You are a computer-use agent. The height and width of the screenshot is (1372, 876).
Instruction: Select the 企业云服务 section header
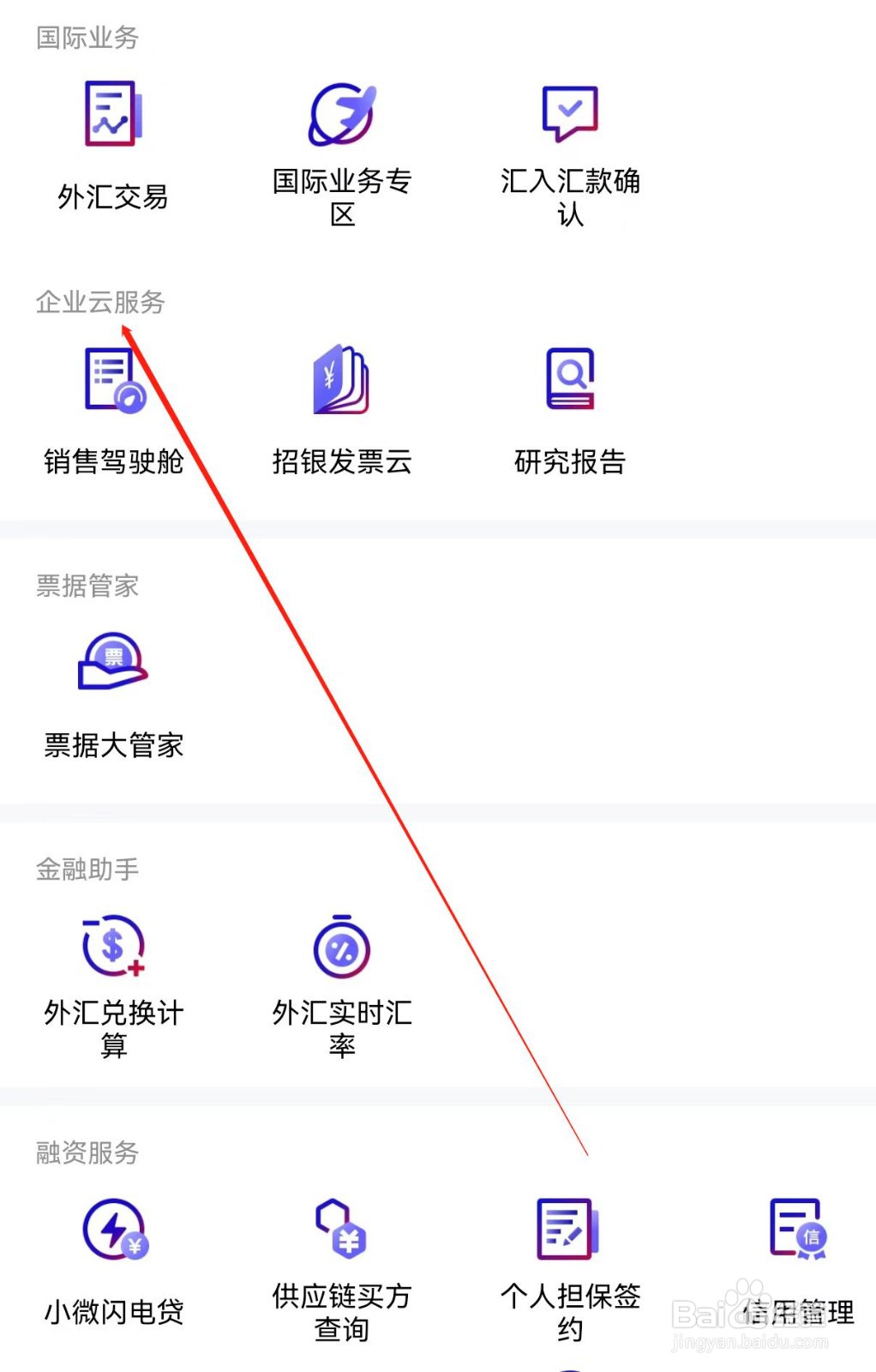pyautogui.click(x=100, y=303)
